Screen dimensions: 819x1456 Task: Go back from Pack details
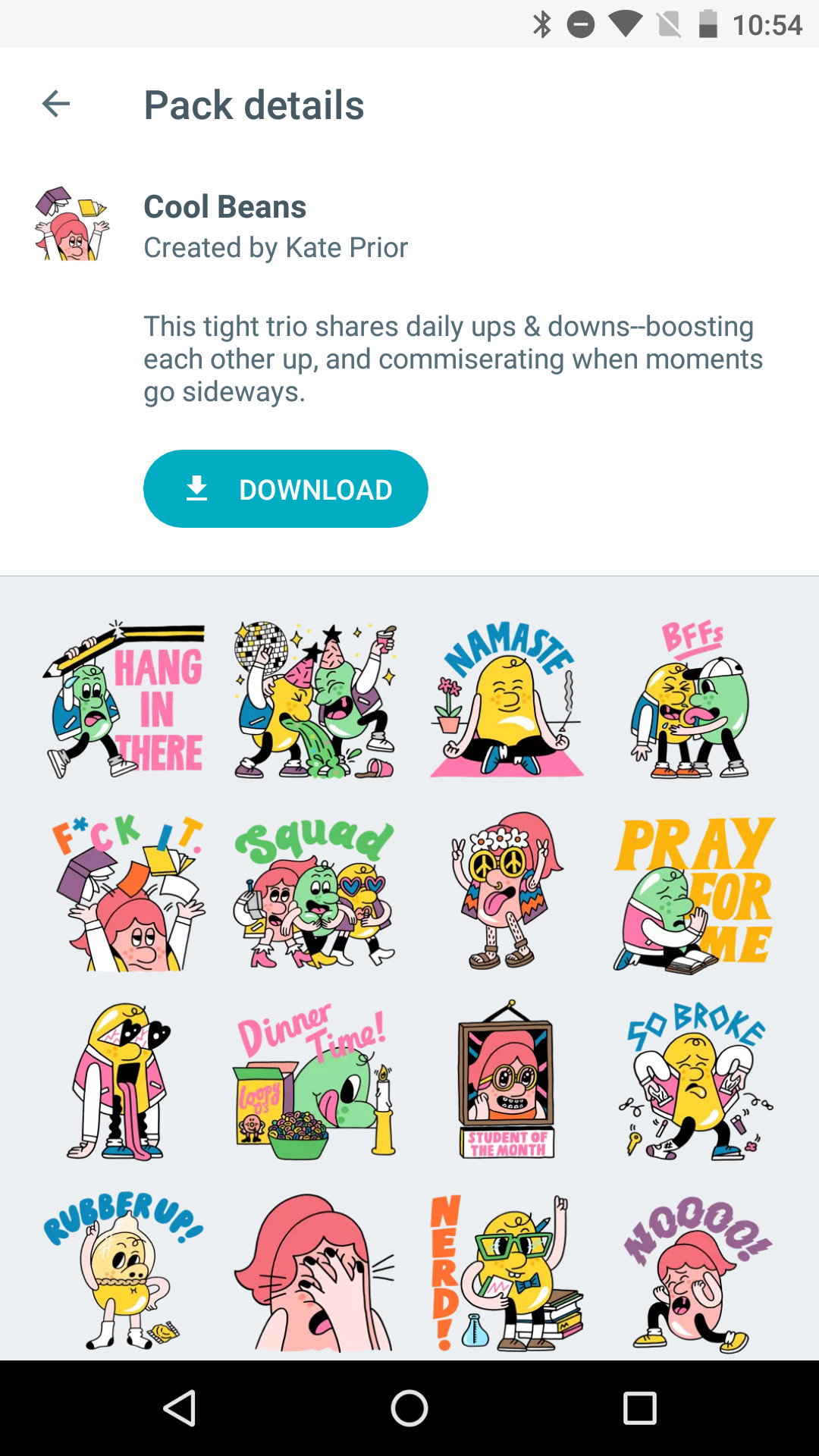coord(56,104)
